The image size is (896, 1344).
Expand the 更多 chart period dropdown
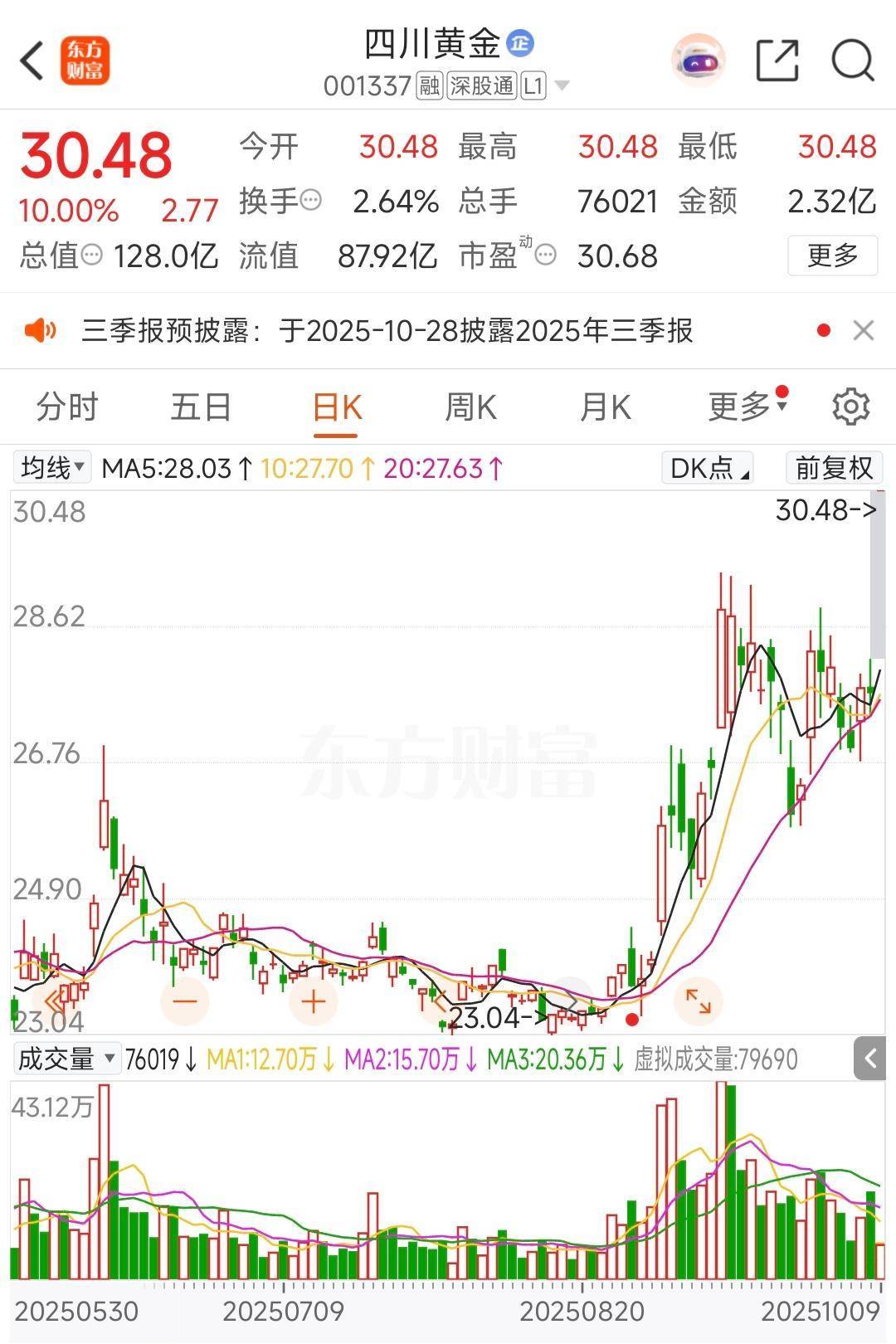coord(746,407)
